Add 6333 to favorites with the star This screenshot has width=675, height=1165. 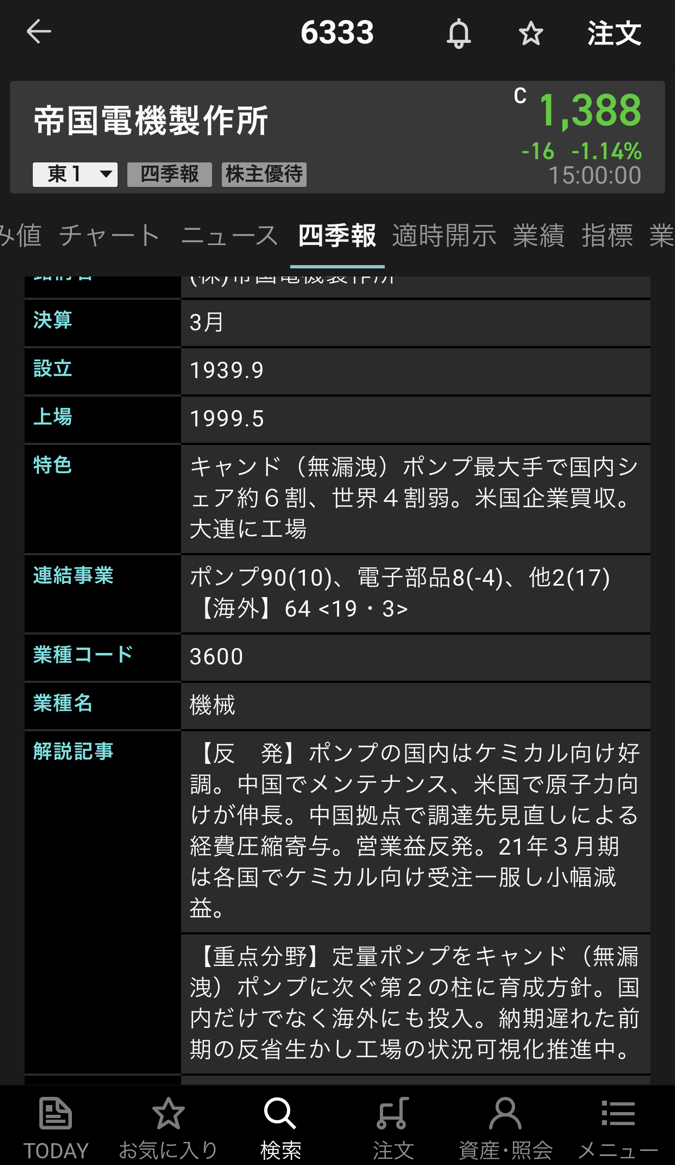pos(531,34)
